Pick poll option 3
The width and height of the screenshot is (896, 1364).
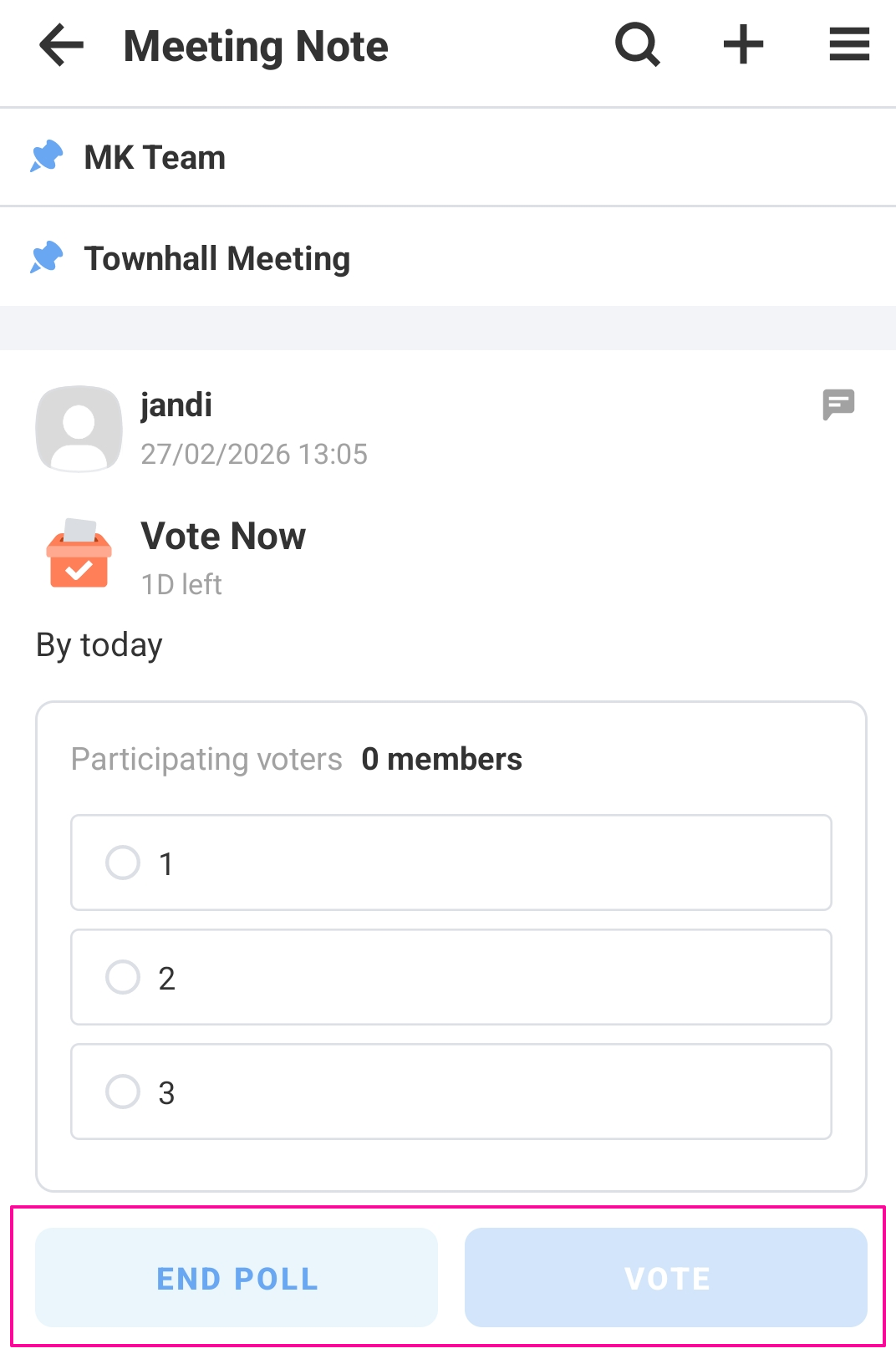pos(123,1092)
